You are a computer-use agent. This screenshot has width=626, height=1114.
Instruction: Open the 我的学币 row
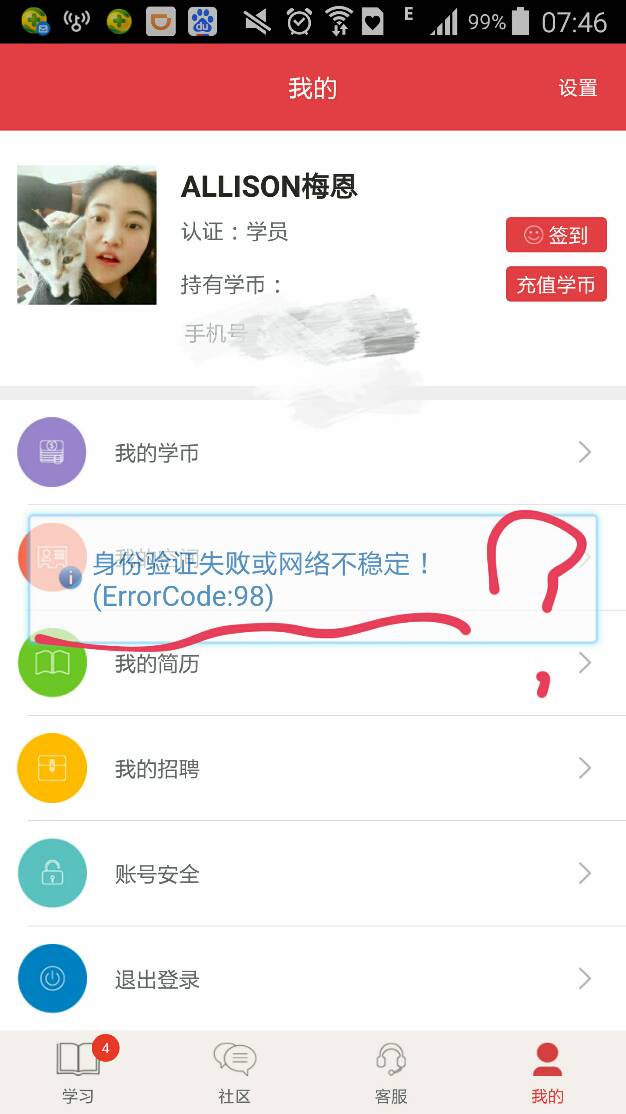[x=310, y=453]
